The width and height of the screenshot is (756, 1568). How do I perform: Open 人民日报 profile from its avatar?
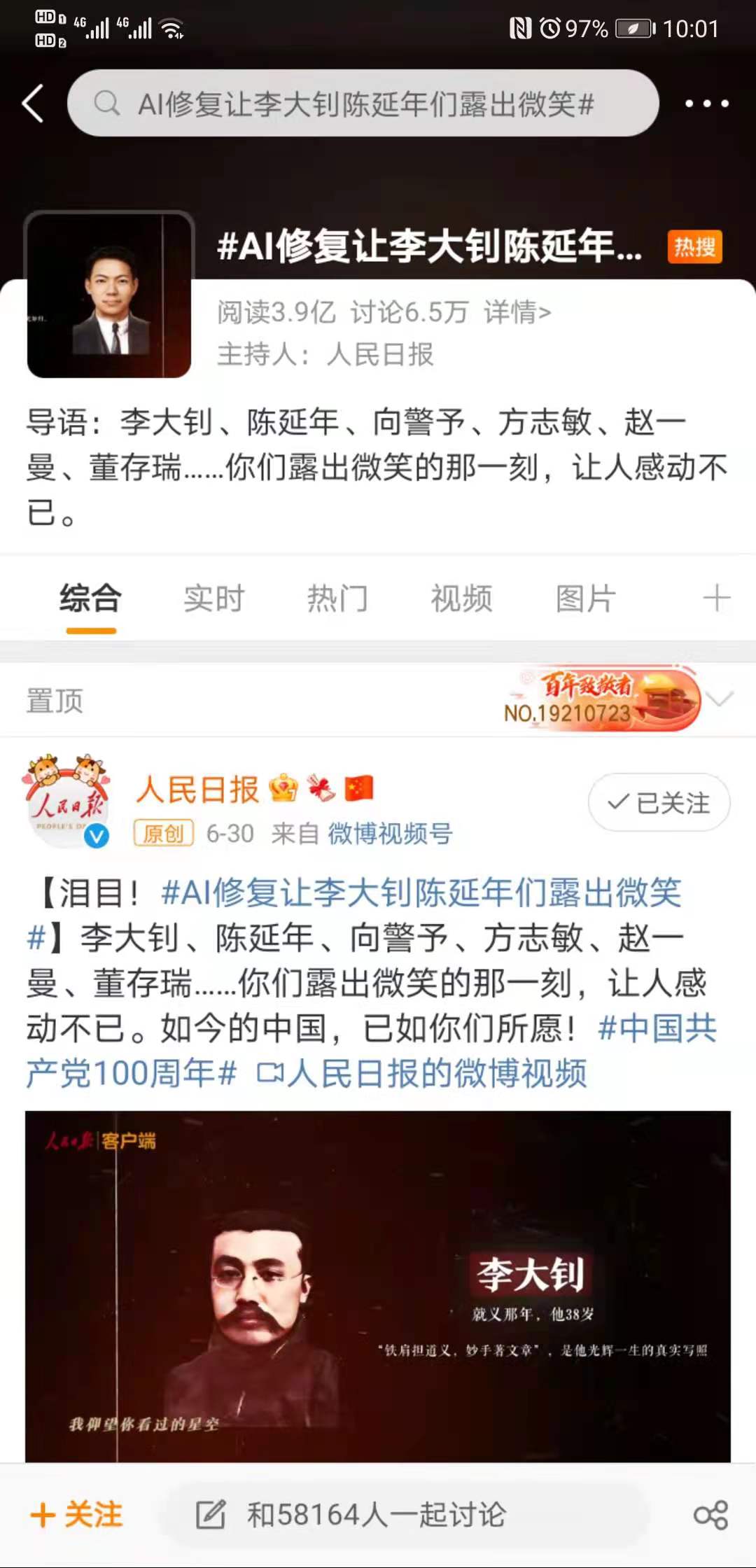[x=67, y=801]
